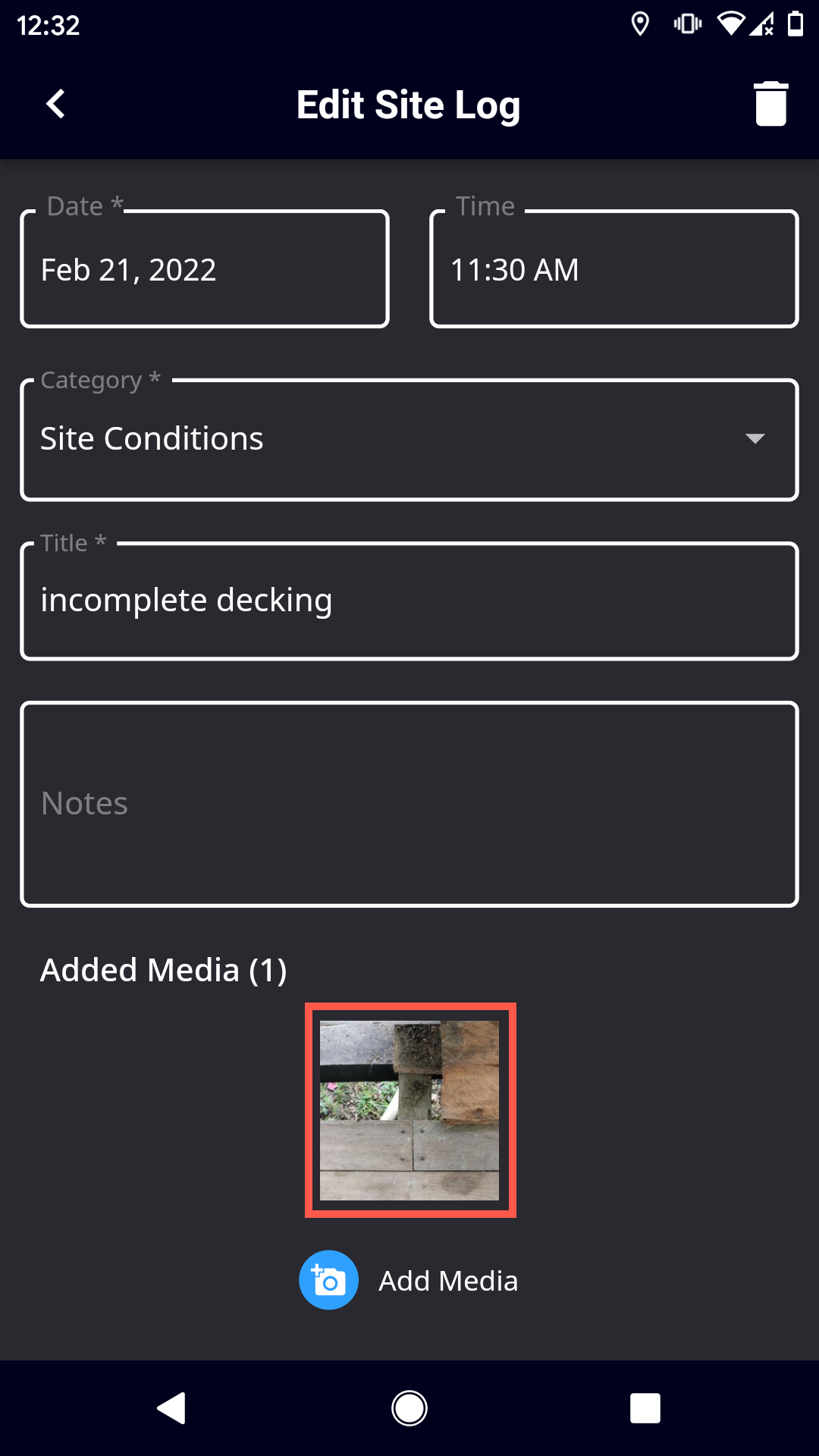The width and height of the screenshot is (819, 1456).
Task: Delete this site log with trash icon
Action: click(770, 104)
